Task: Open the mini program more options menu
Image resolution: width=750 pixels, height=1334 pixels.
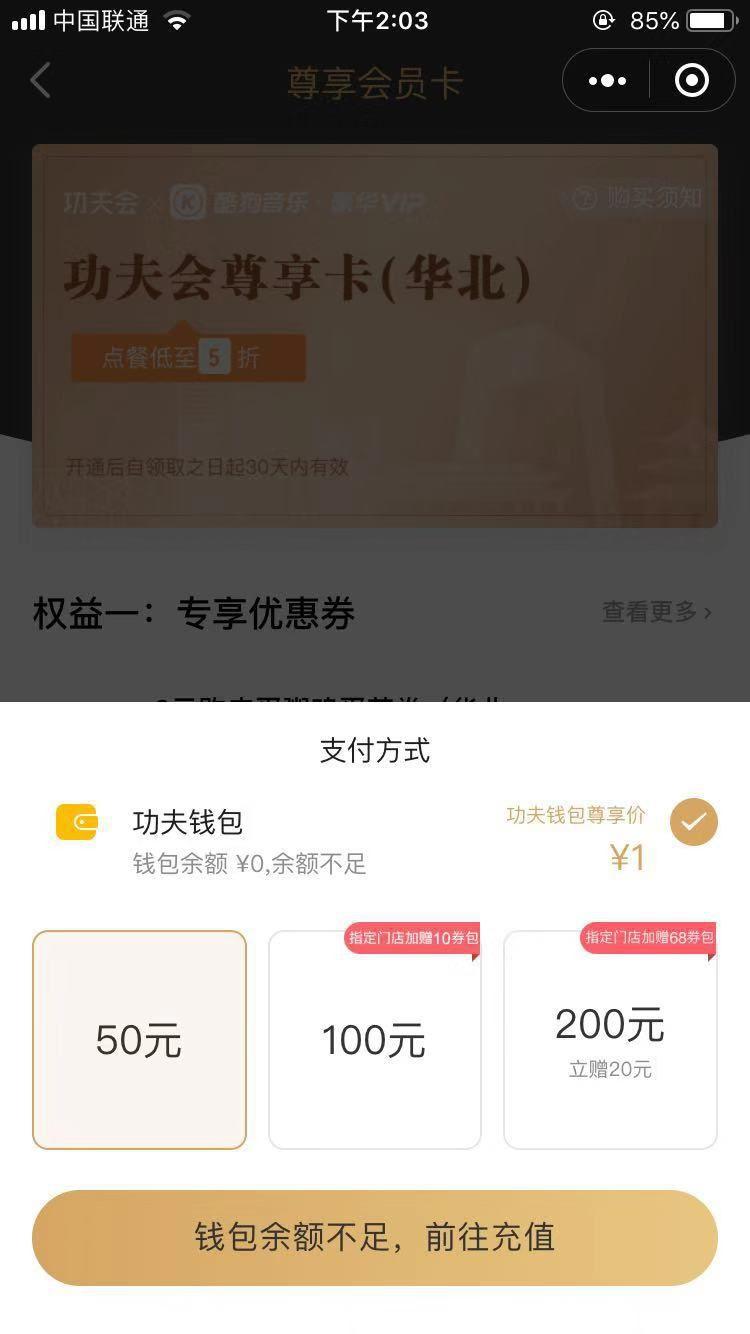Action: pyautogui.click(x=607, y=81)
